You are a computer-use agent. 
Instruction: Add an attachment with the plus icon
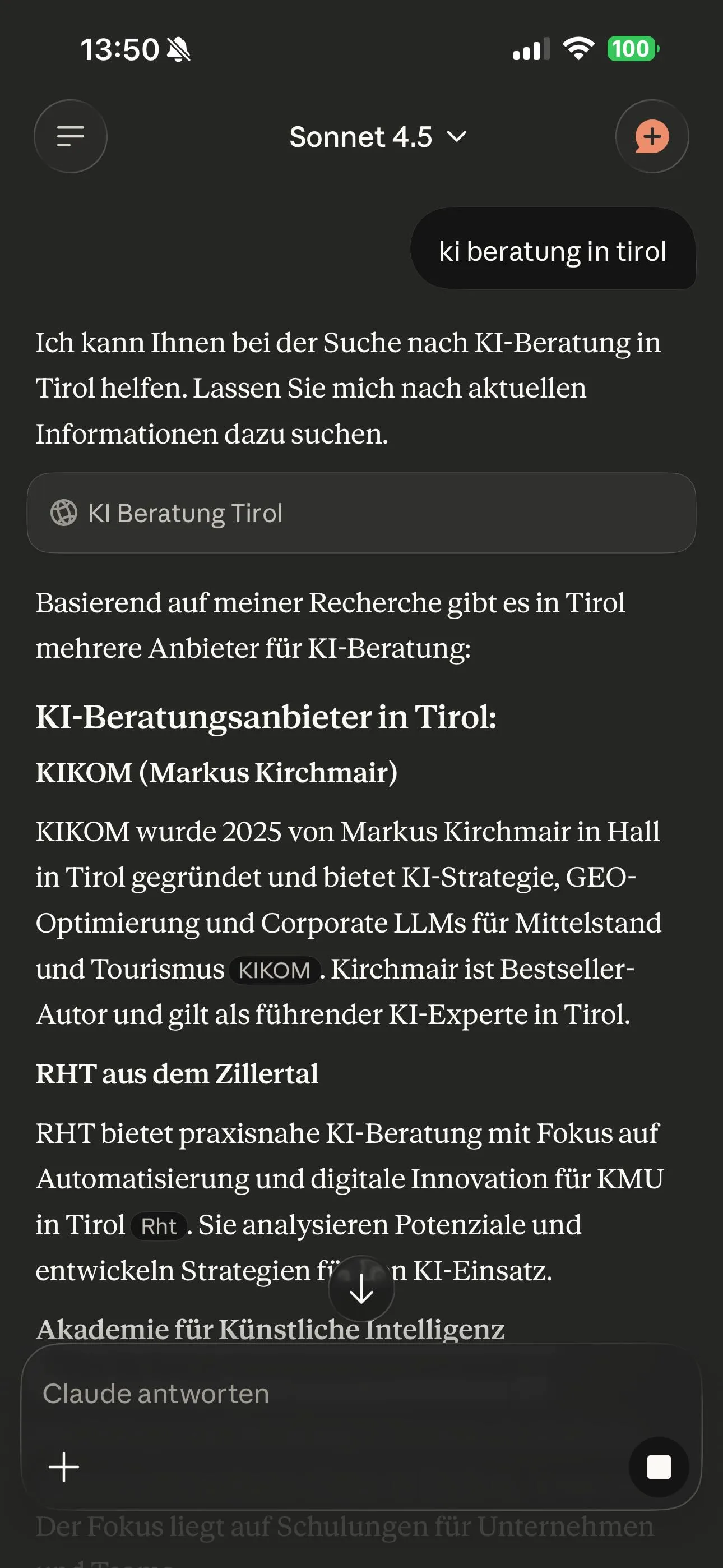pyautogui.click(x=64, y=1467)
